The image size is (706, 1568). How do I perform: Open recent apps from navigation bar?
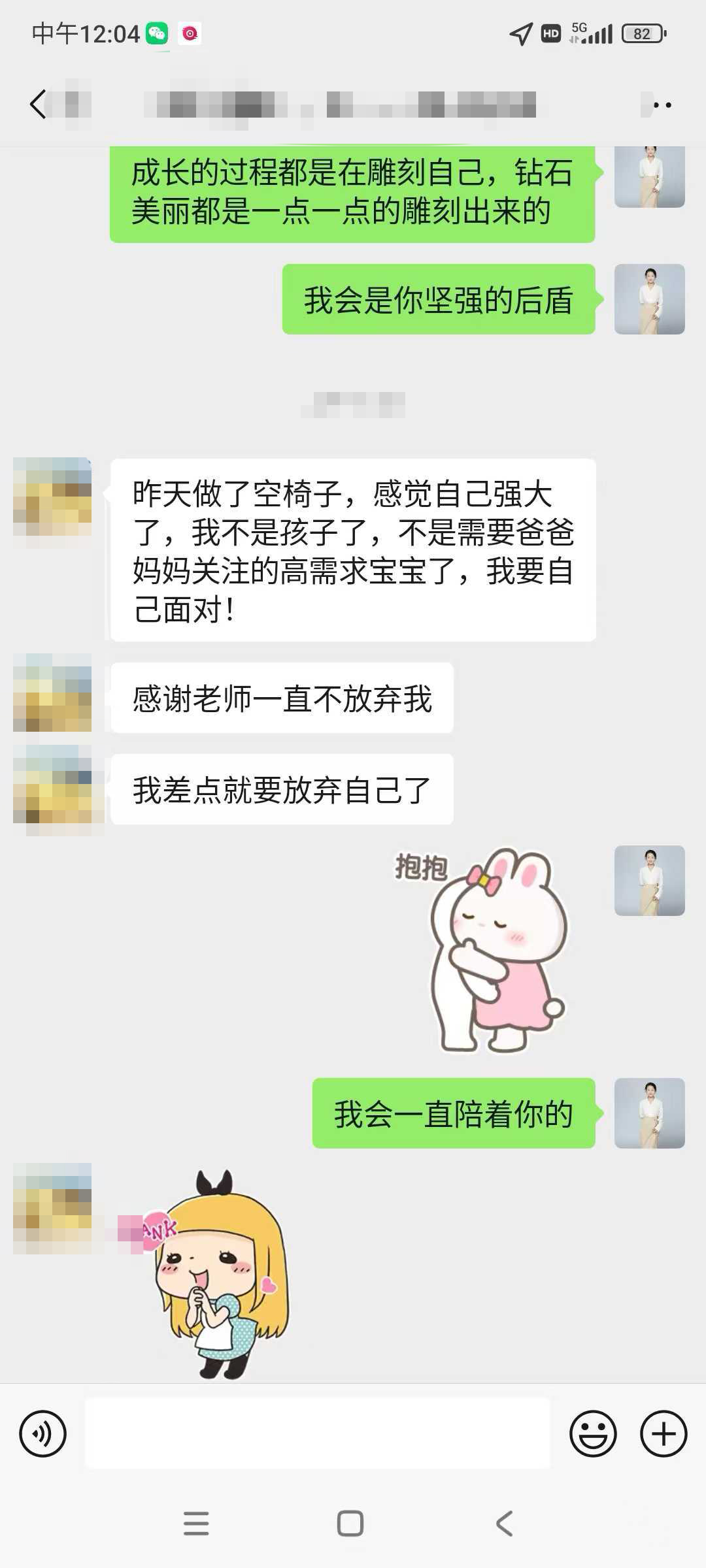point(196,1524)
